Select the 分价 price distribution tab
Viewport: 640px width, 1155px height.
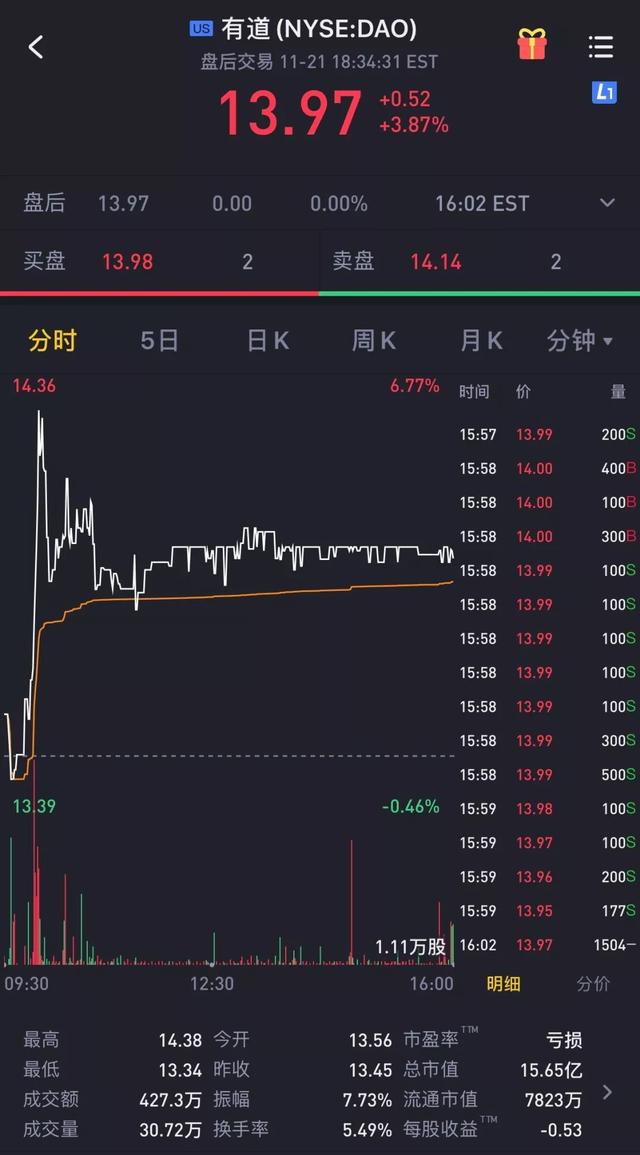point(593,983)
